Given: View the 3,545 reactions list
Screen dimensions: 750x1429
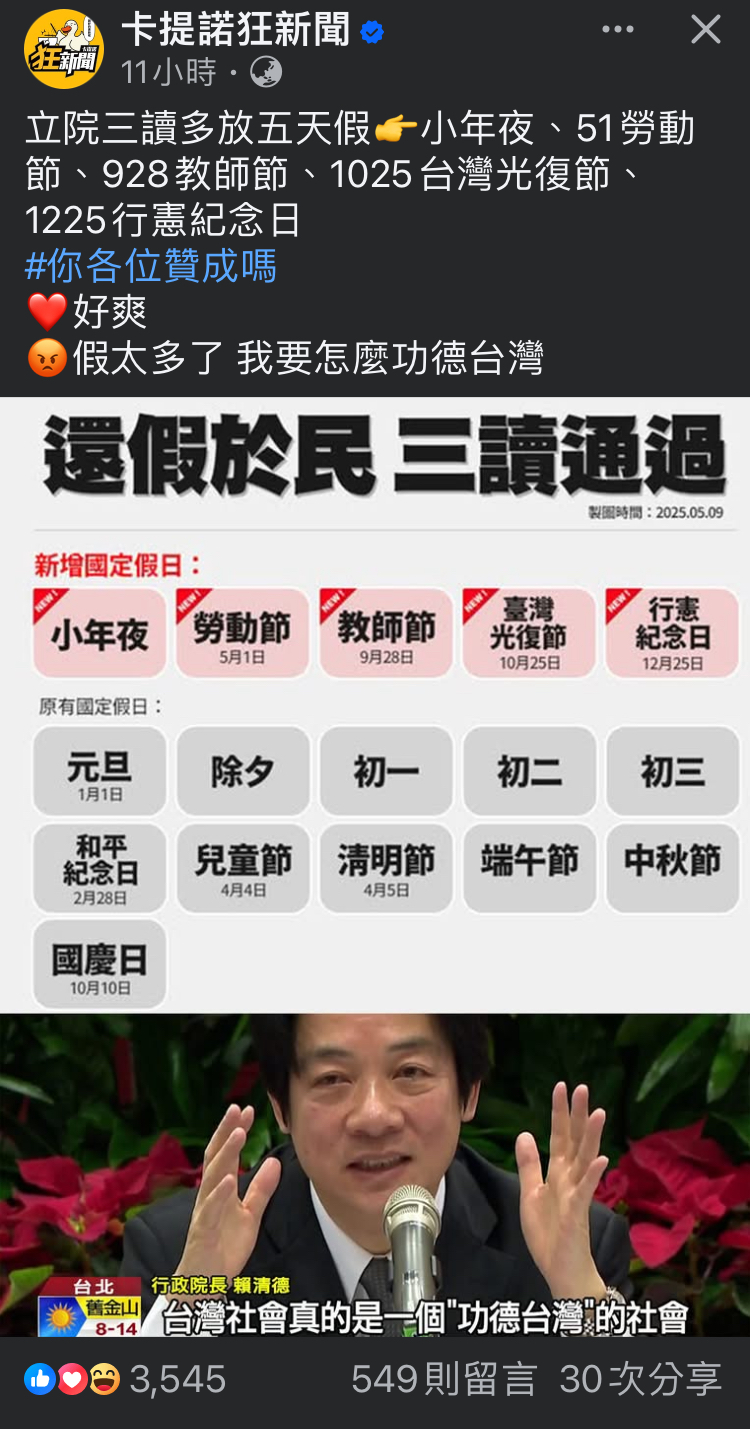Looking at the screenshot, I should (x=125, y=1380).
